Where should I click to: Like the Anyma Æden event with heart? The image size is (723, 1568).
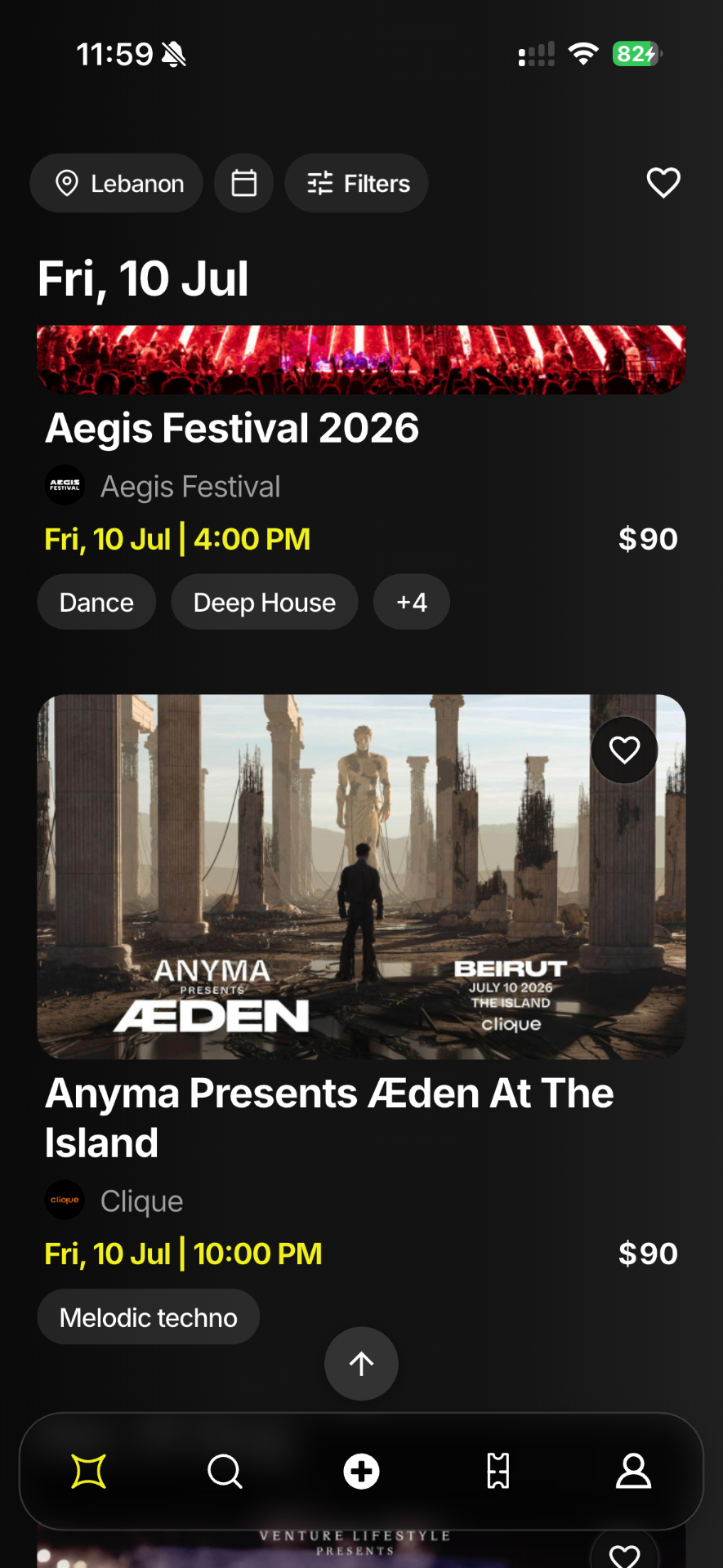click(x=625, y=750)
